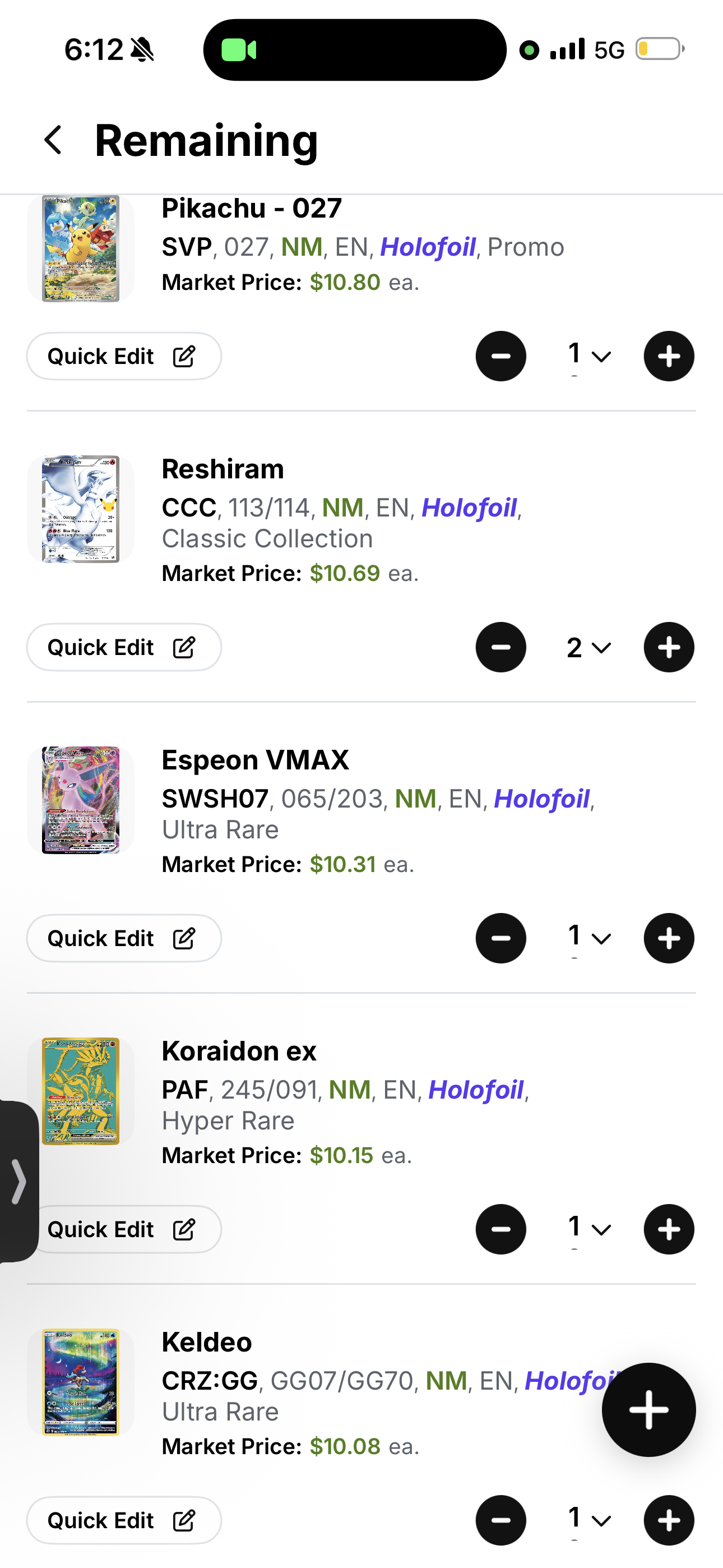
Task: Open the Koraidon ex card thumbnail
Action: pos(80,1091)
